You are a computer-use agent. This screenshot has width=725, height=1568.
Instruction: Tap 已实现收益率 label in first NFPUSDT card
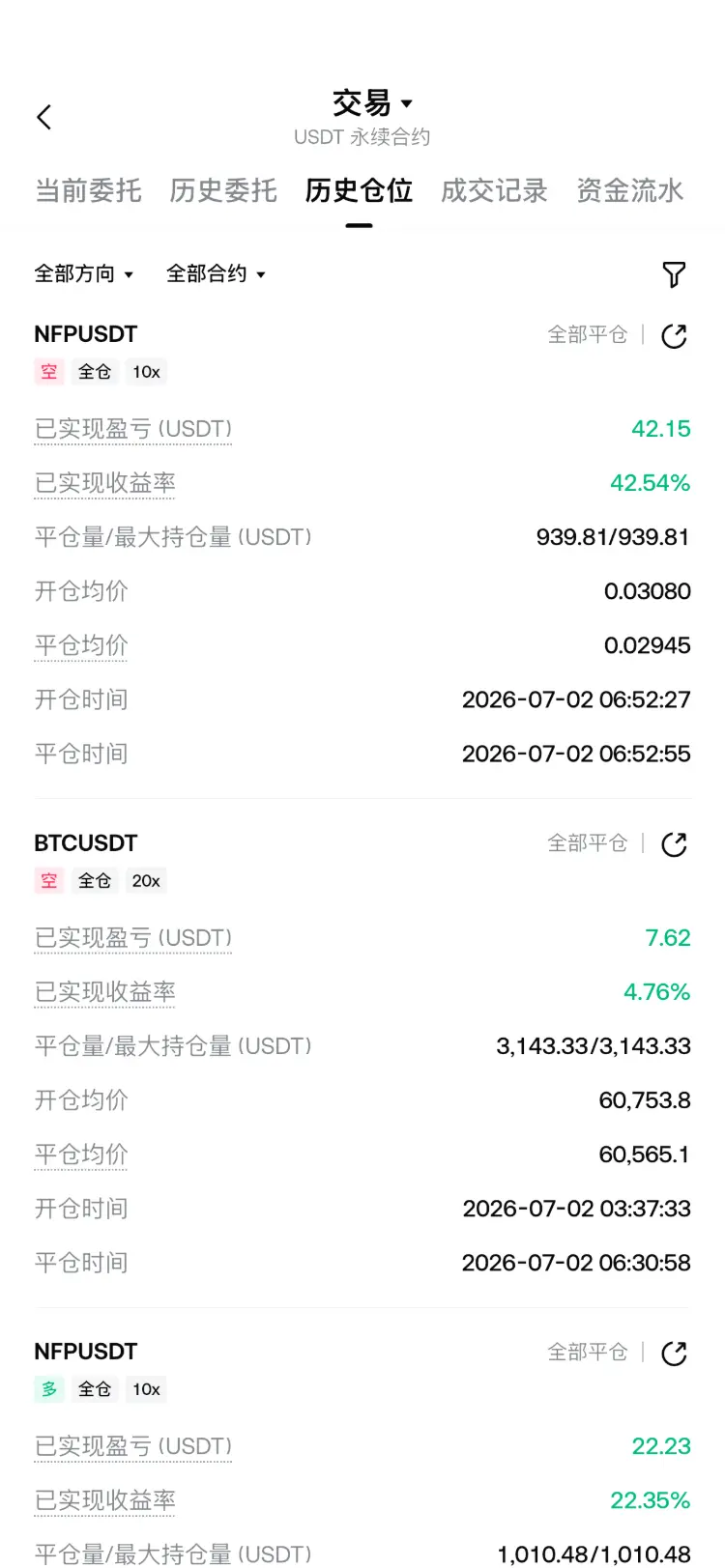pyautogui.click(x=105, y=482)
